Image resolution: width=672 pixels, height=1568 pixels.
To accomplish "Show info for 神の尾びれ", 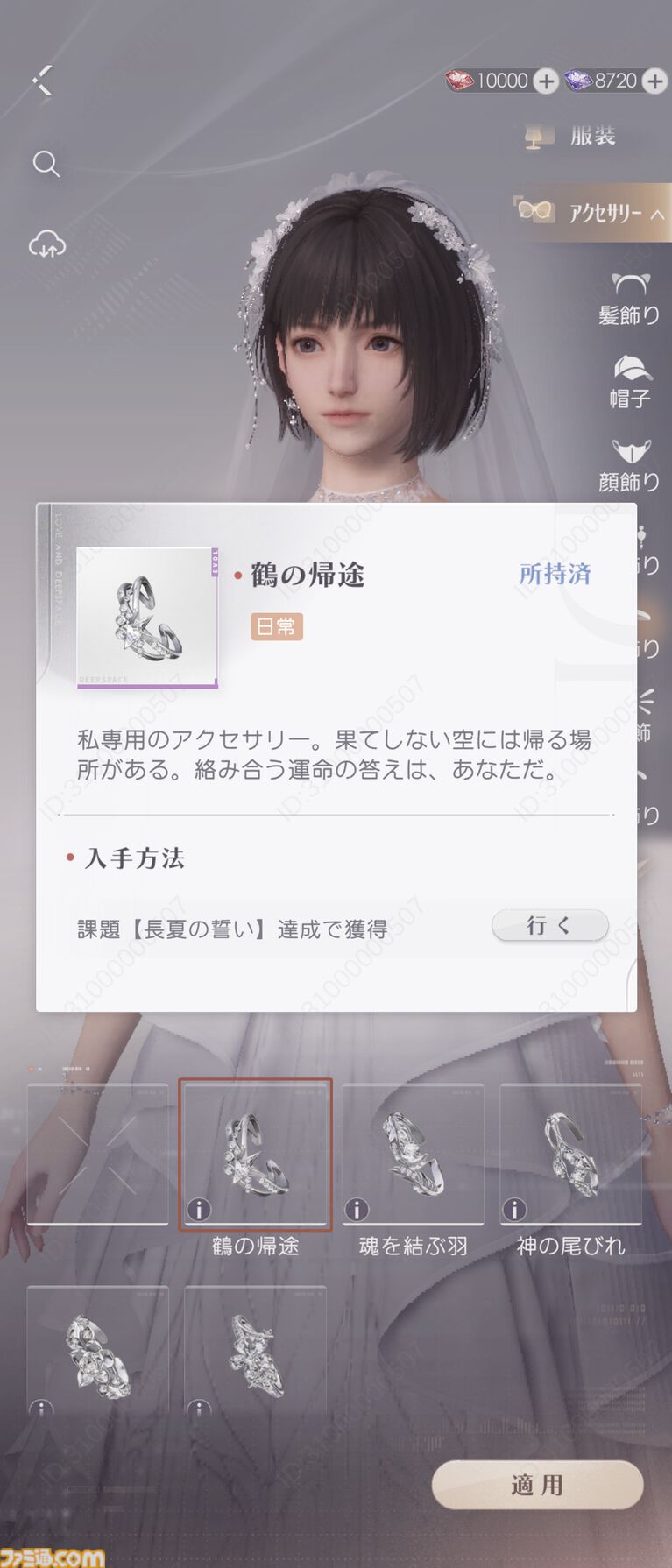I will (x=514, y=1210).
